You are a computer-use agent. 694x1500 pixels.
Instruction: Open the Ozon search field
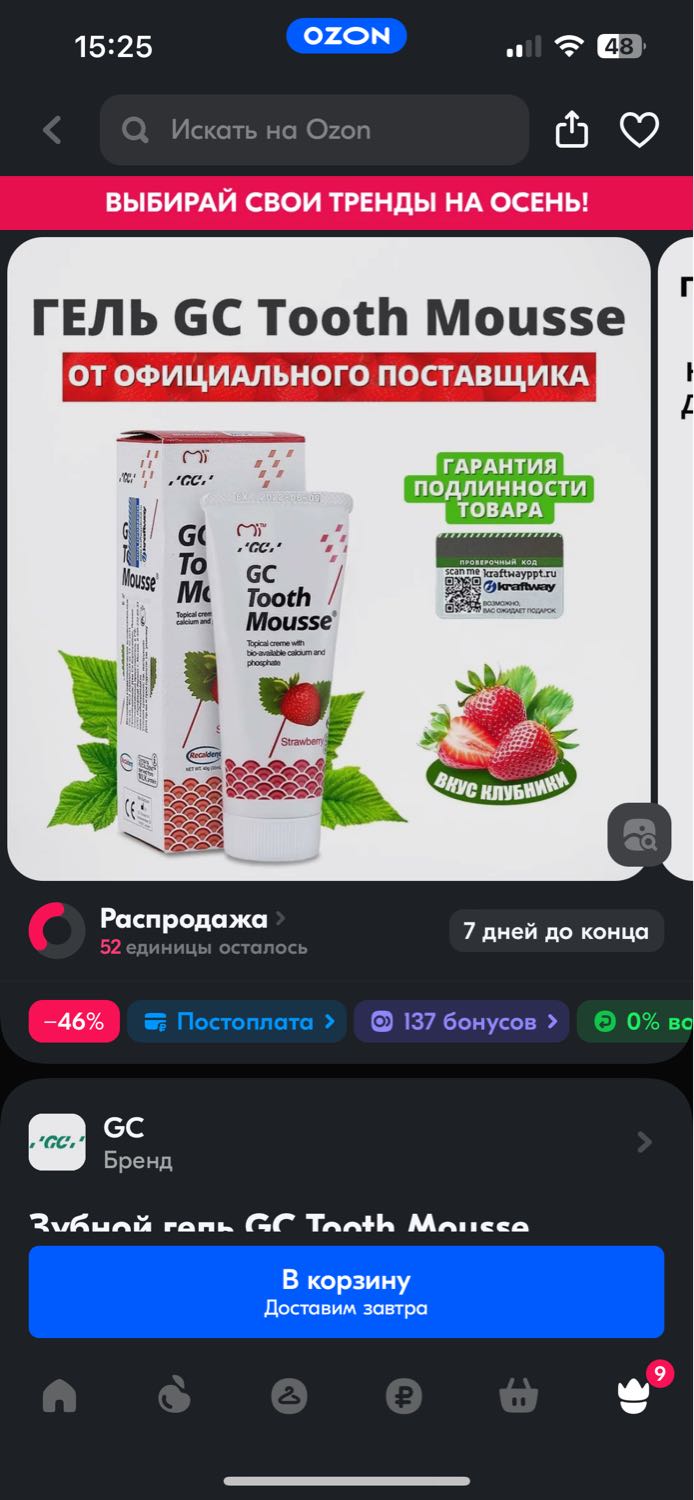pyautogui.click(x=314, y=130)
